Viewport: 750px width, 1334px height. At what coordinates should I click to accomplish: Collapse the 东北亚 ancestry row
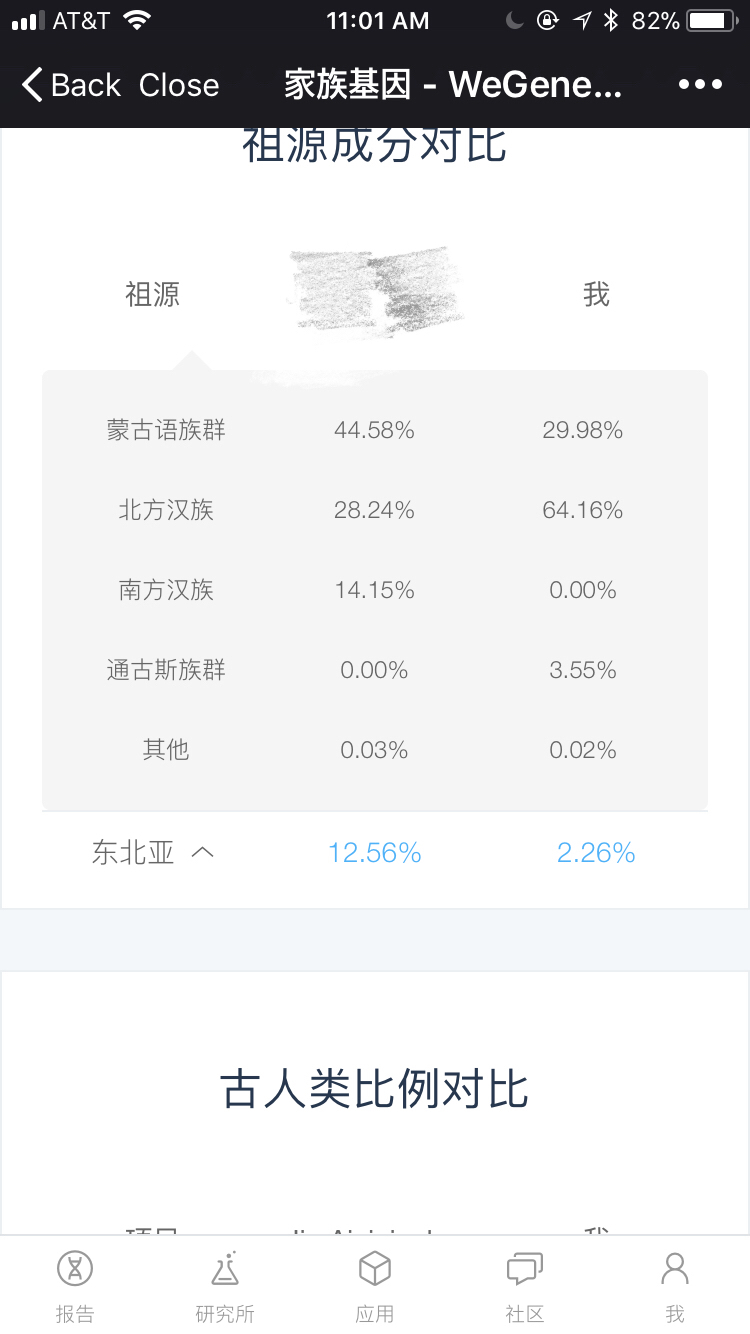coord(153,852)
